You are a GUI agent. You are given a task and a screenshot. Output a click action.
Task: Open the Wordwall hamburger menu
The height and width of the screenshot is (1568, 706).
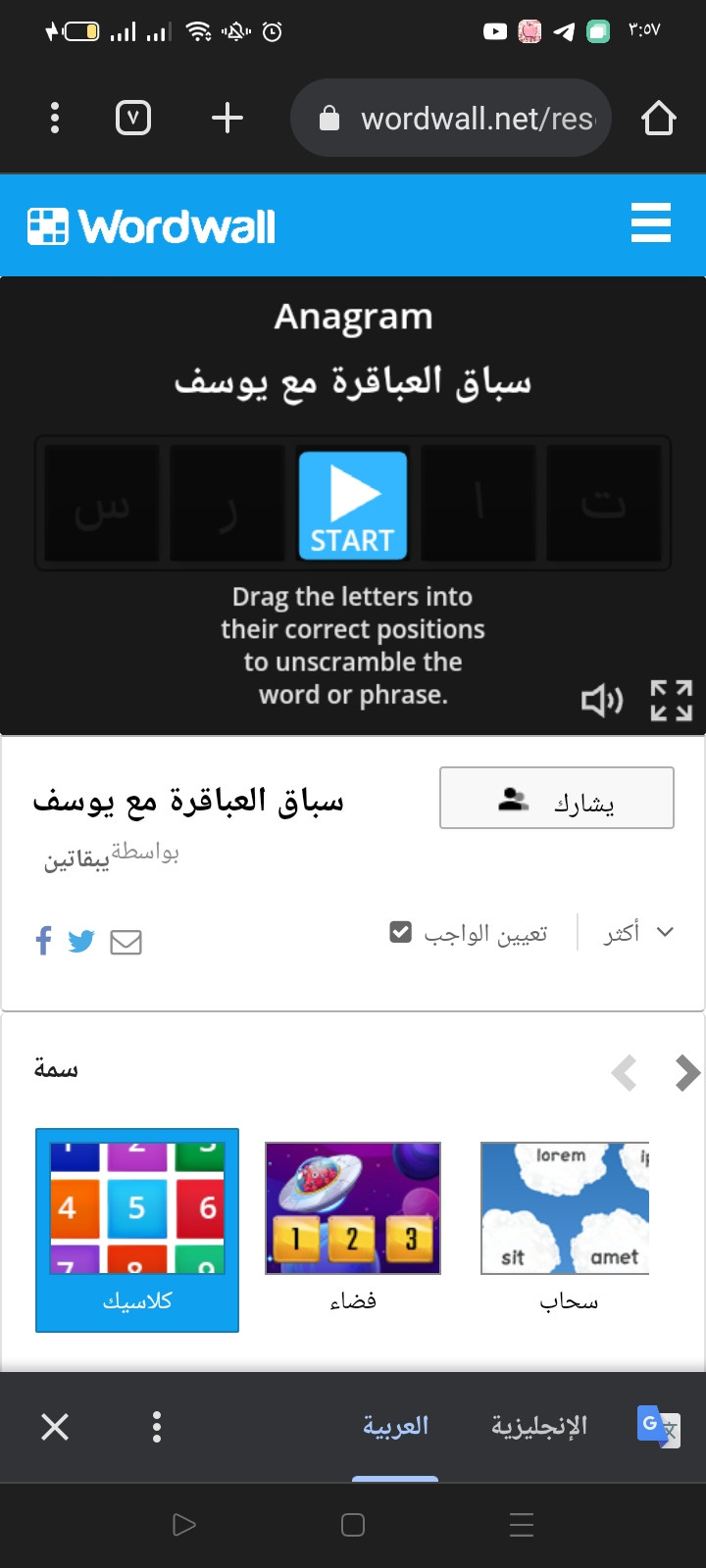(651, 223)
